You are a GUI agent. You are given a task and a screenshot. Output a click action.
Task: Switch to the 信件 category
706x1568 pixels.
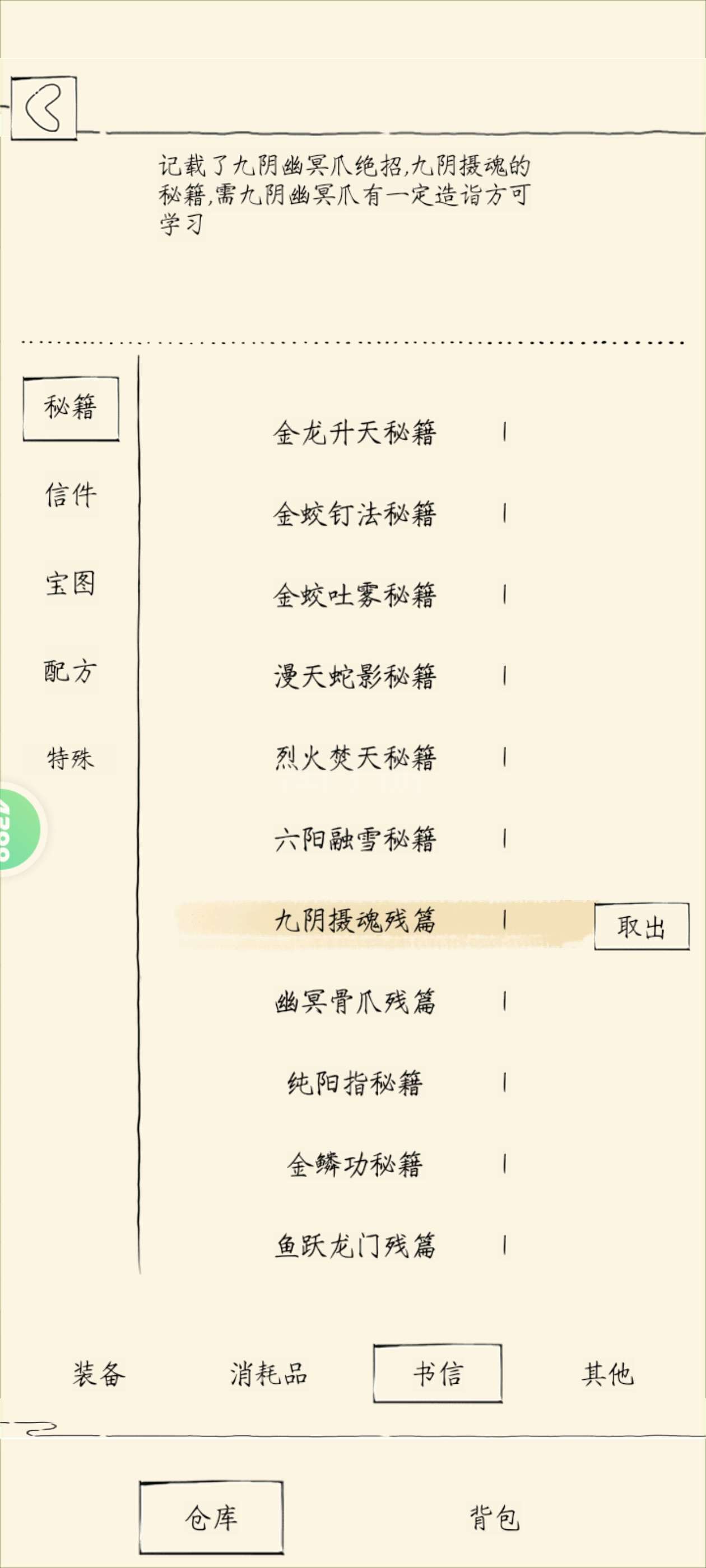point(71,495)
